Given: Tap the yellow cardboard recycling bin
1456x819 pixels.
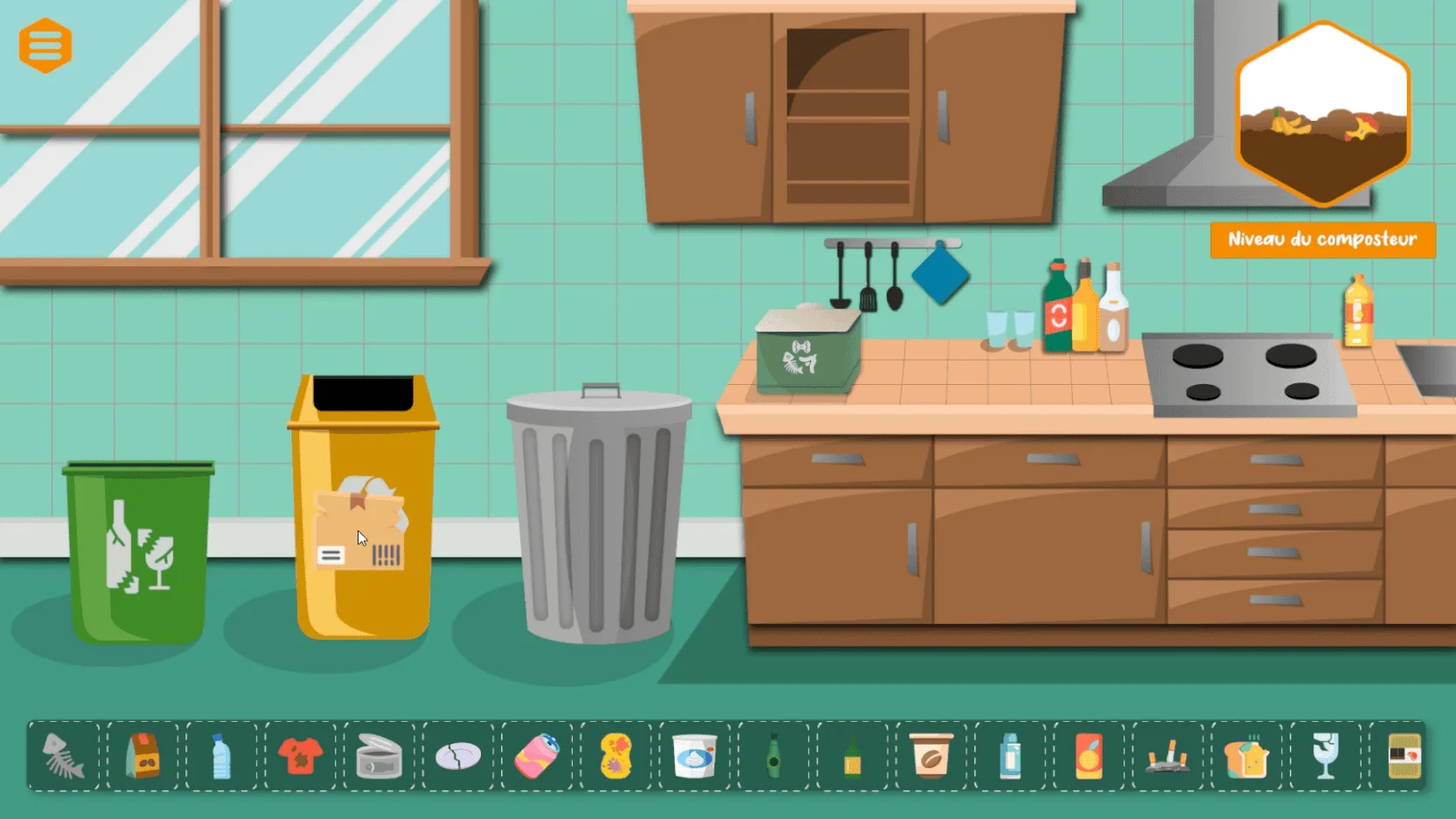Looking at the screenshot, I should (363, 516).
